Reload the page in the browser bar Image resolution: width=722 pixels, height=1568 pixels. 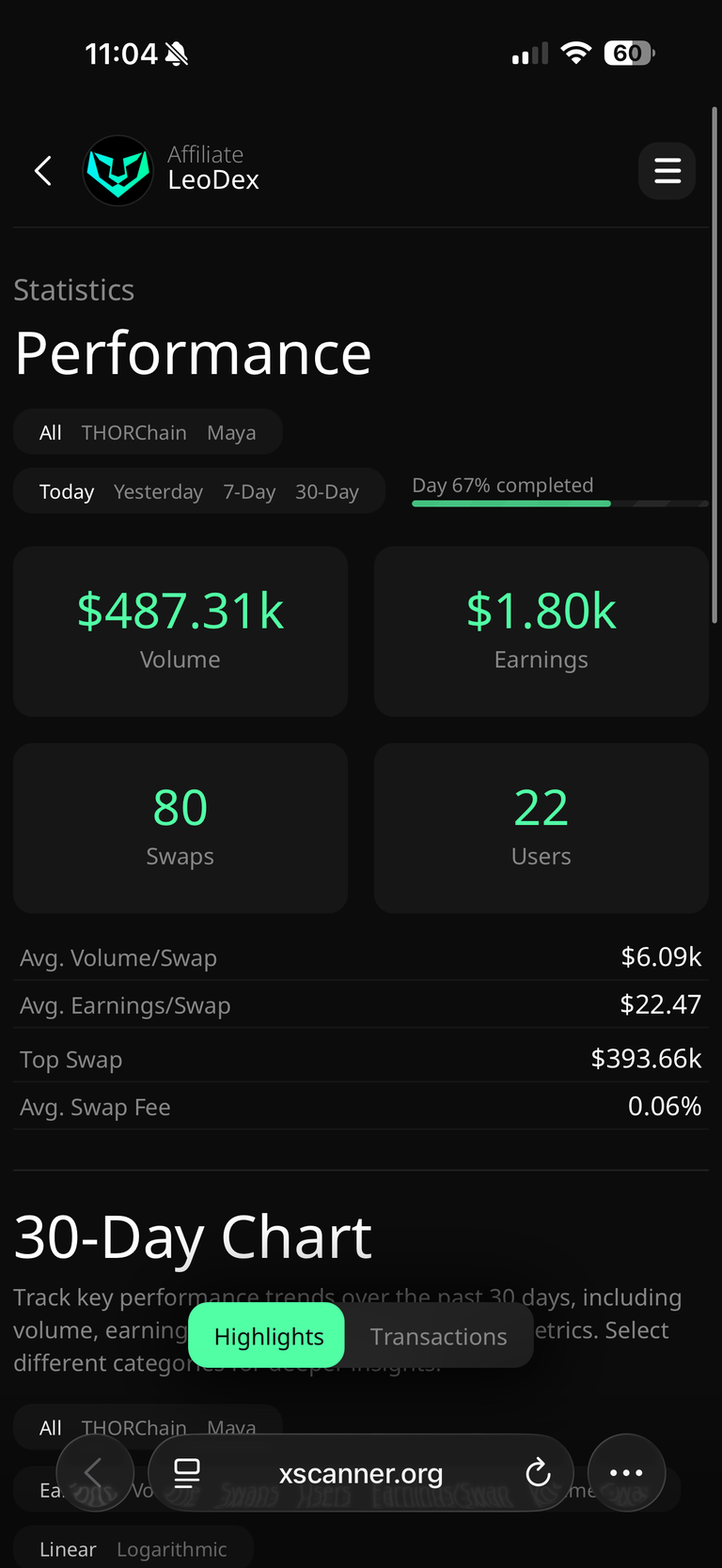[538, 1473]
